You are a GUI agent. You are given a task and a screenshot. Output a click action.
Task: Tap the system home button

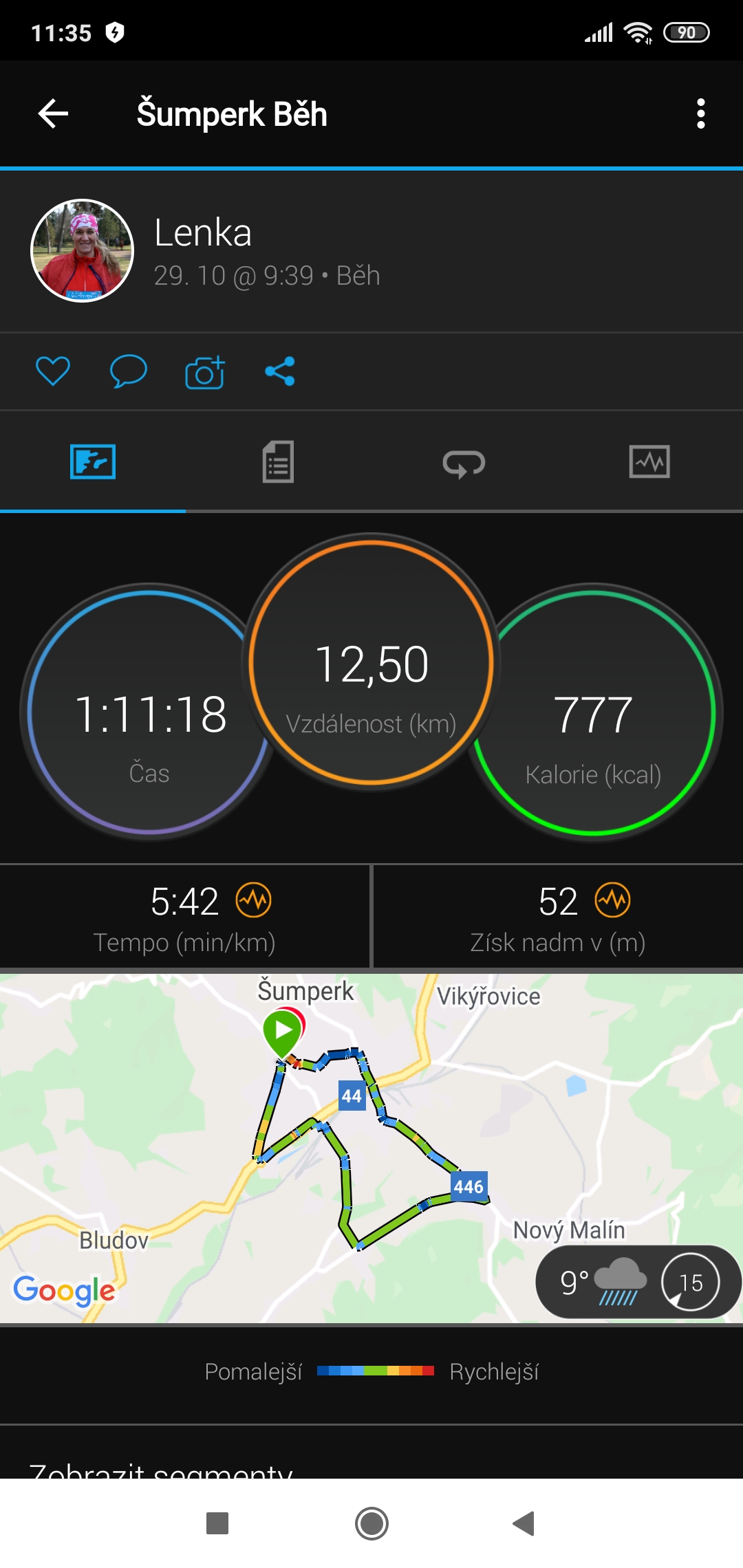[371, 1523]
